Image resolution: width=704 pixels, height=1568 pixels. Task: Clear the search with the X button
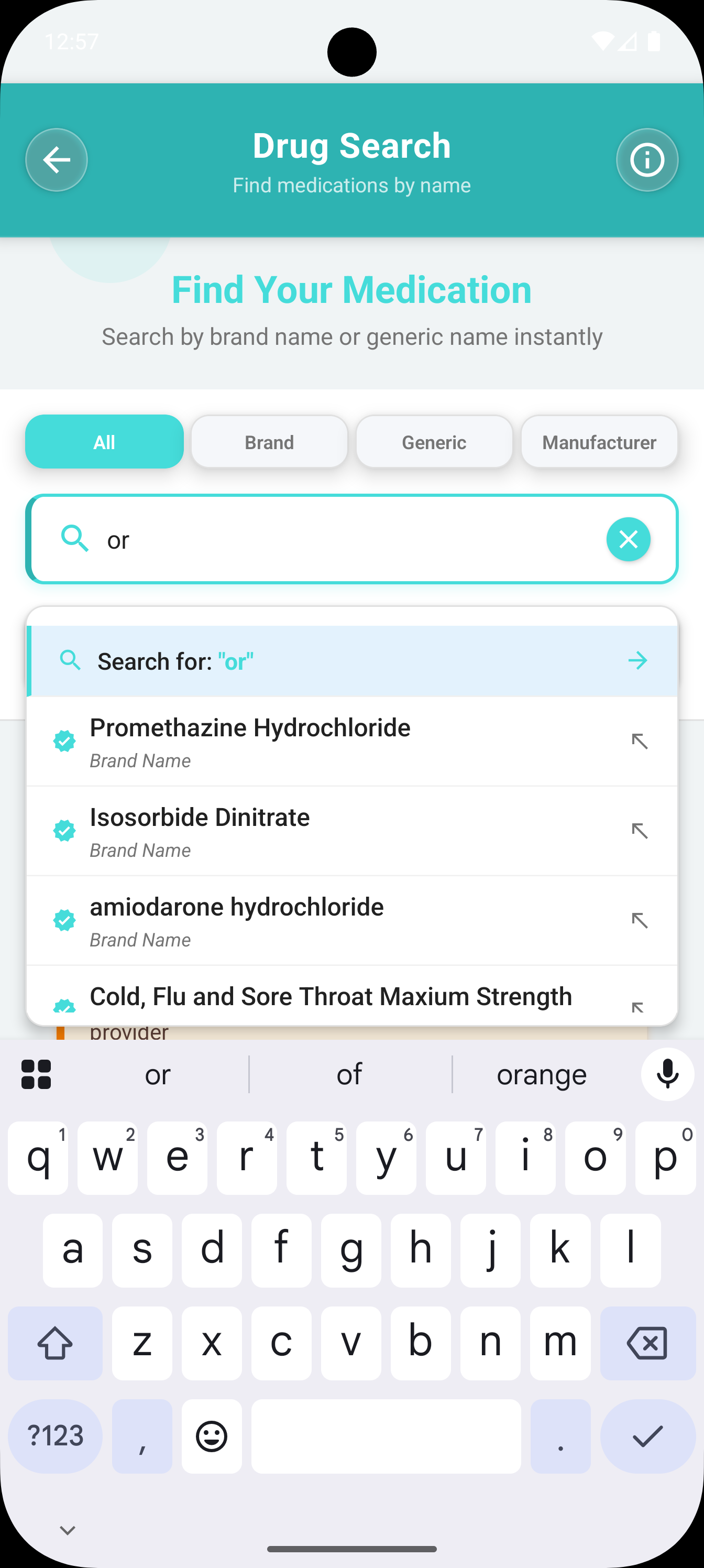pyautogui.click(x=628, y=539)
